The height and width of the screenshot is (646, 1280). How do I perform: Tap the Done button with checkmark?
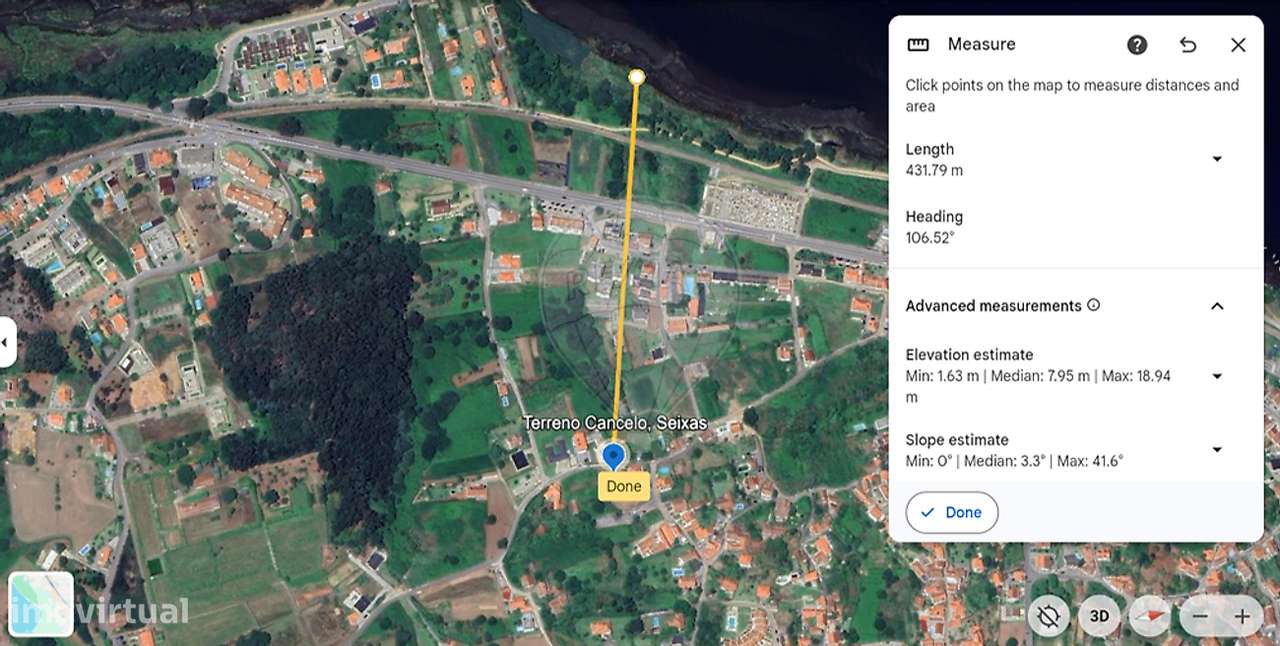click(952, 512)
